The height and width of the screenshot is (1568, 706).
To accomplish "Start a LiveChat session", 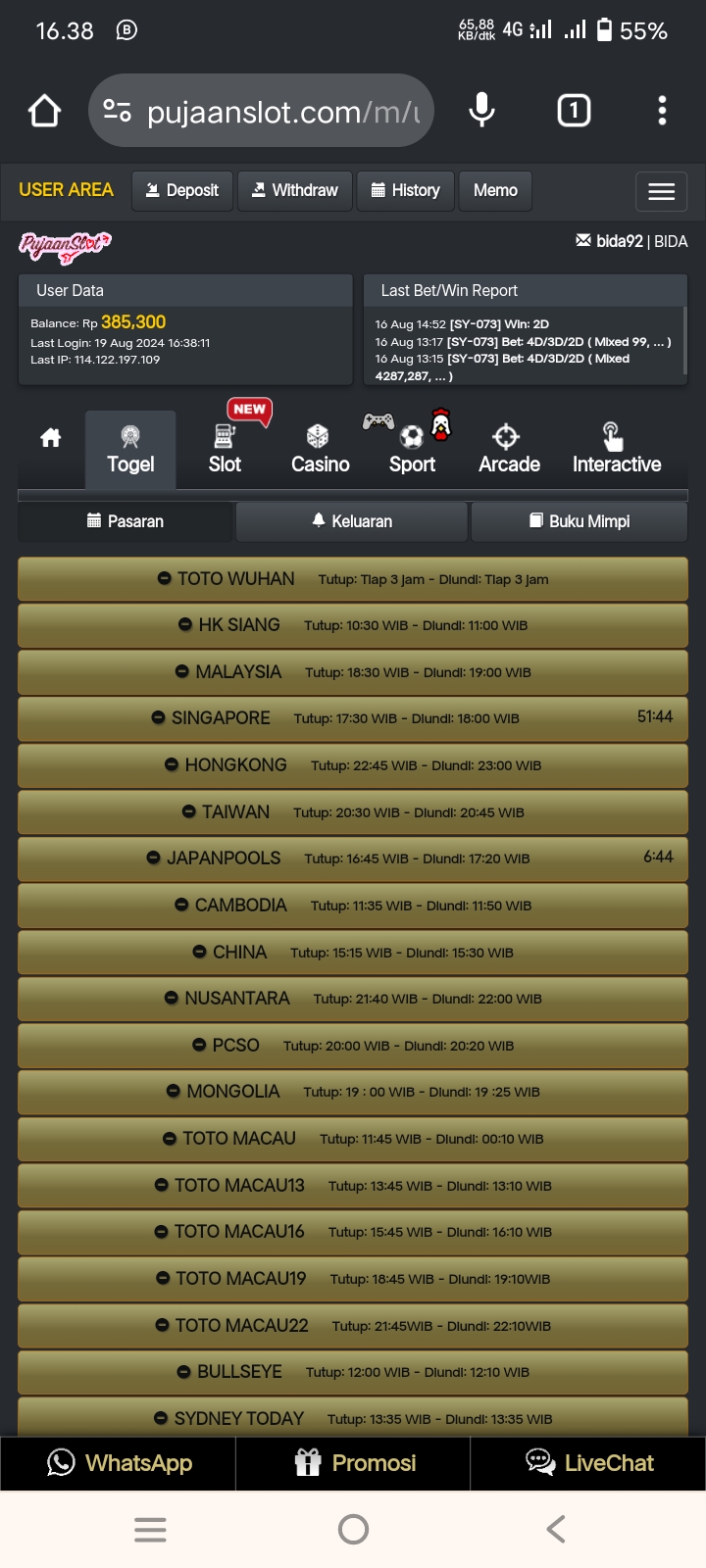I will click(x=588, y=1463).
